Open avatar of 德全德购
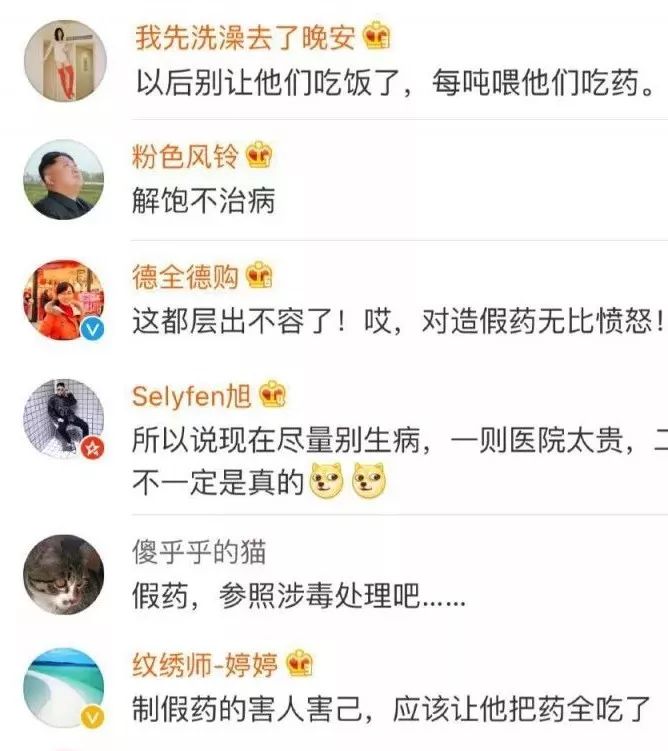This screenshot has height=751, width=668. click(64, 301)
